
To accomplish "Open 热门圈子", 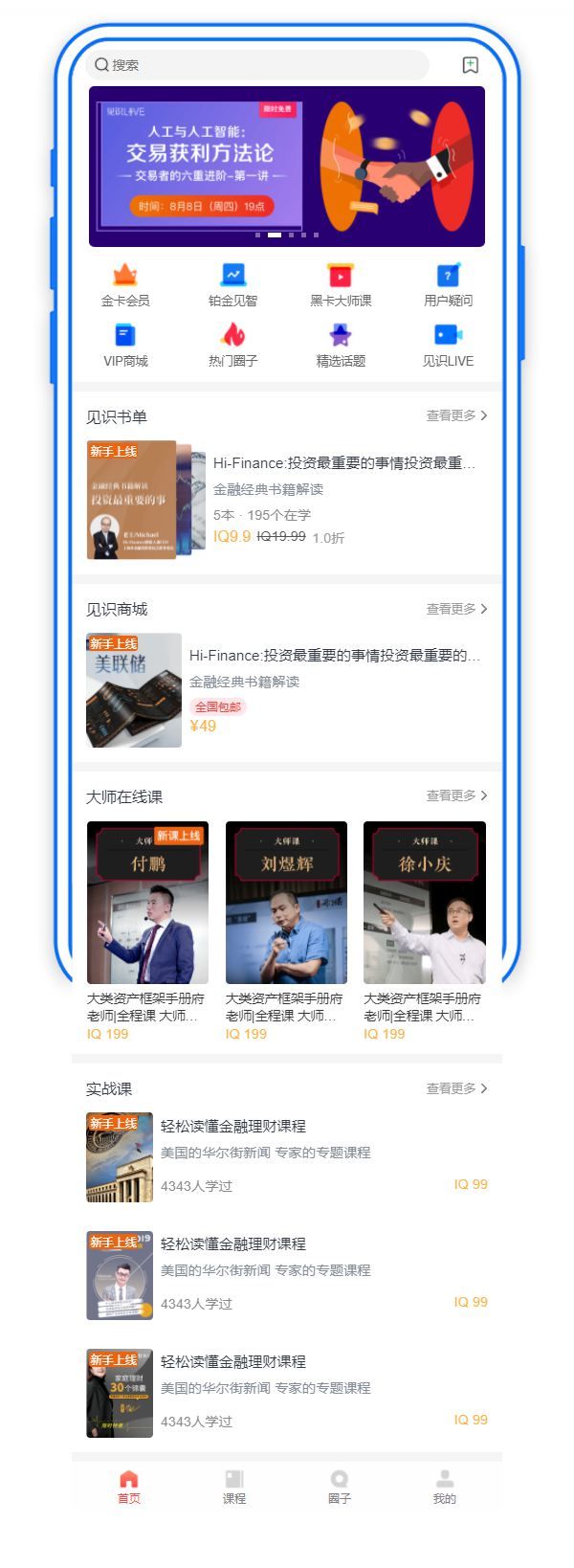I will (233, 345).
